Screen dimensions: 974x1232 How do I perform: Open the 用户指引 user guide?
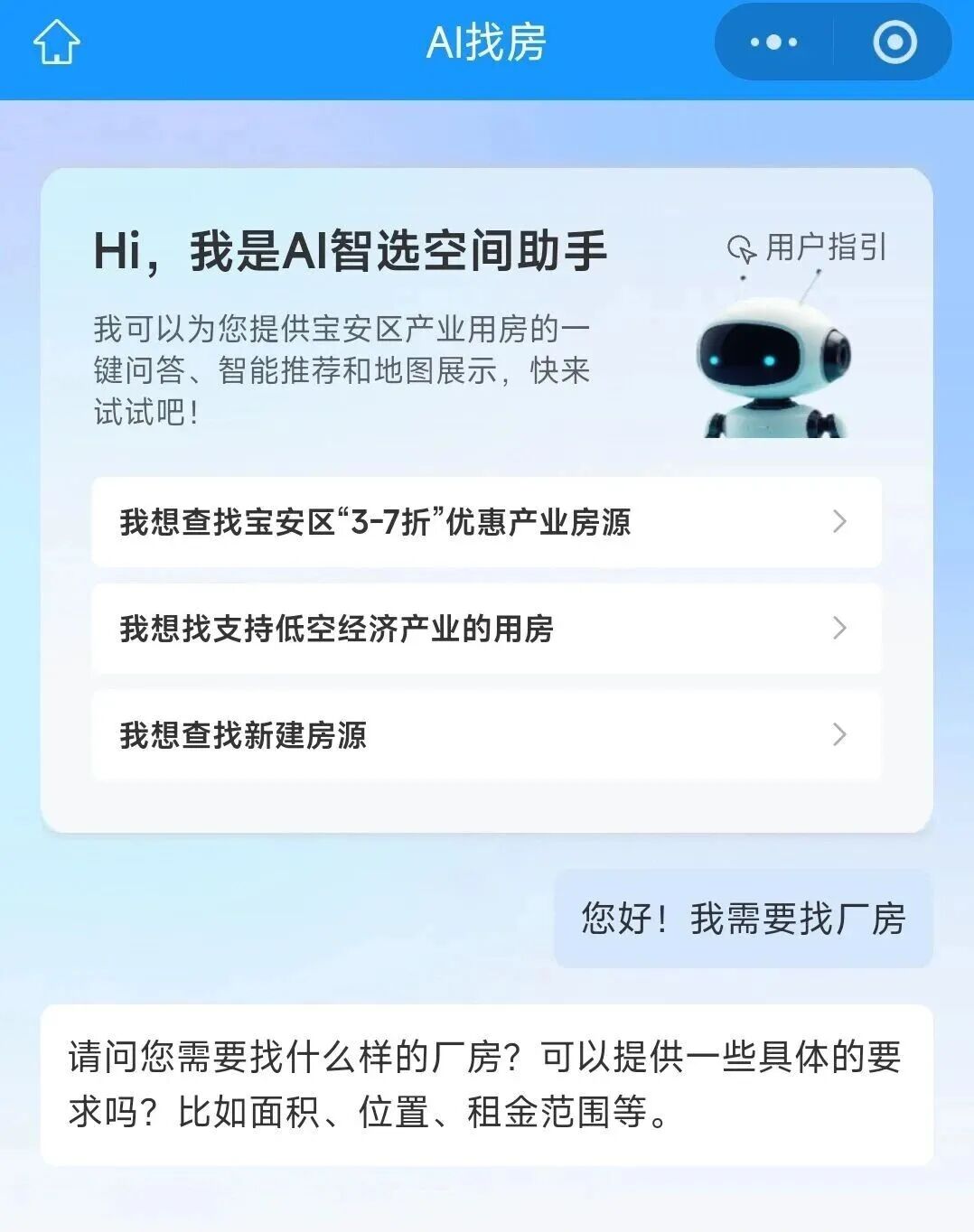807,247
